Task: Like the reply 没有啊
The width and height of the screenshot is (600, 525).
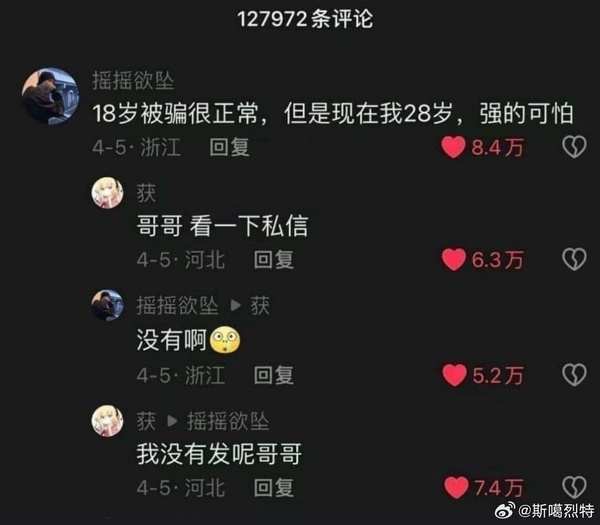Action: coord(454,375)
